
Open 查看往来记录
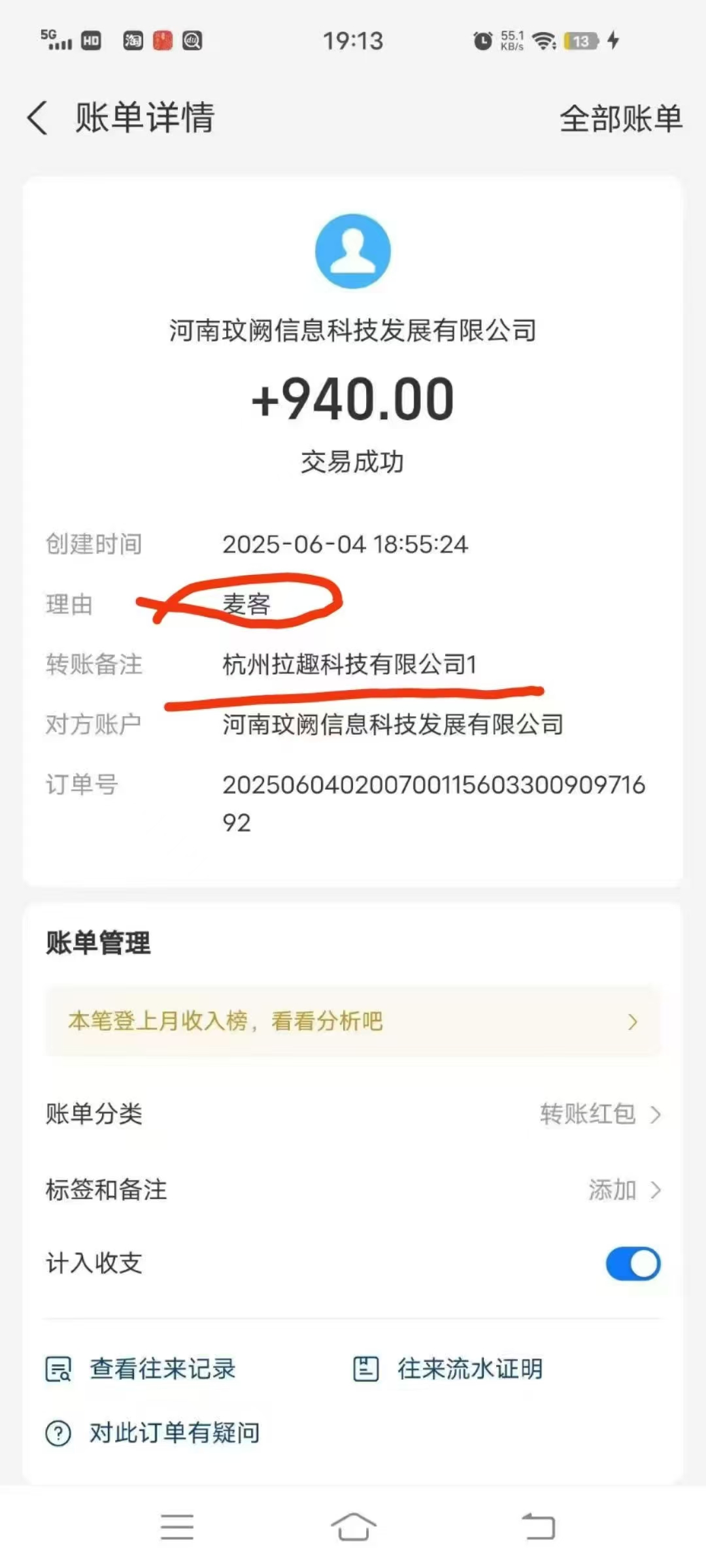141,1369
